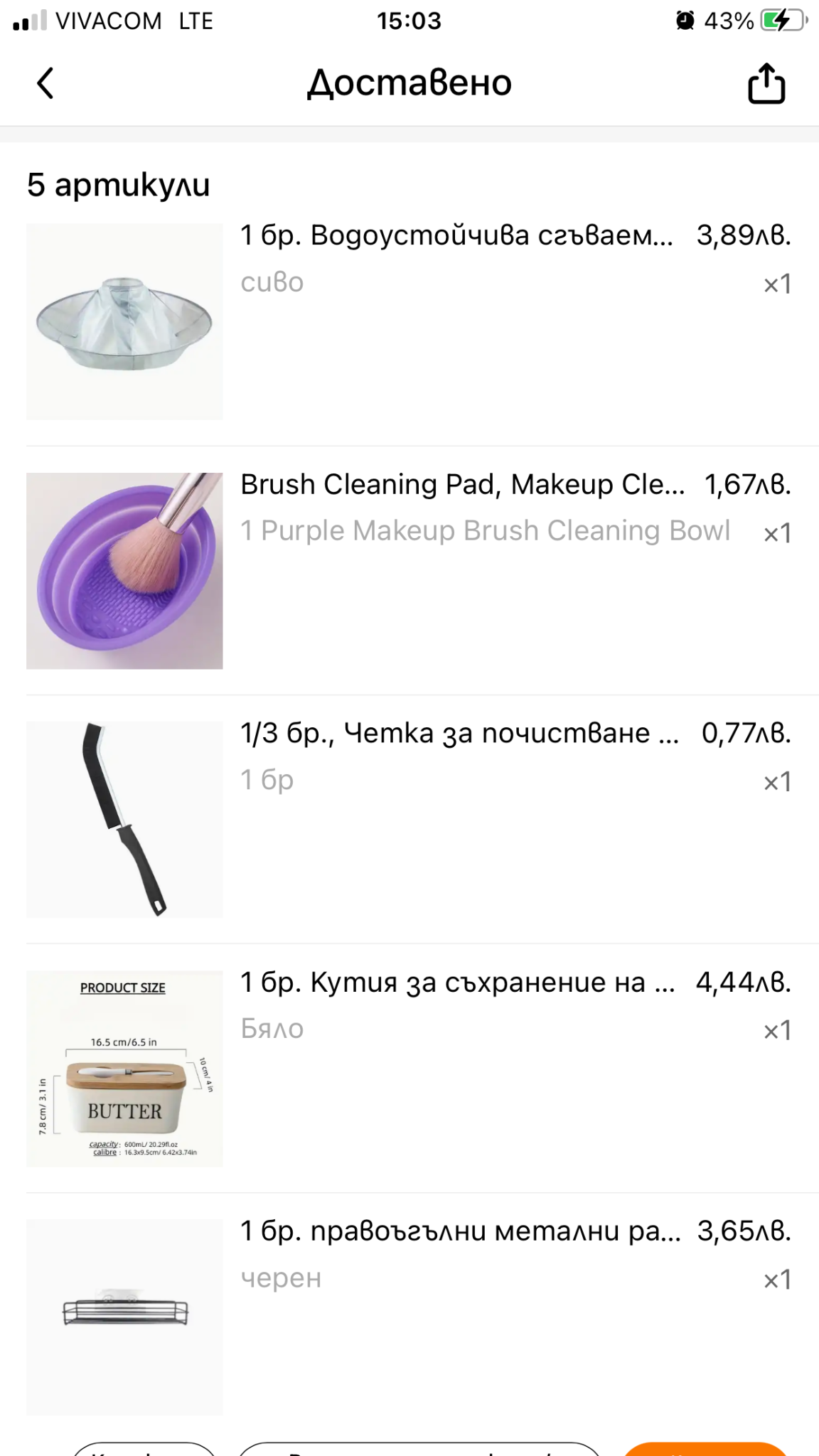The image size is (819, 1456).
Task: Open the gray waterproof foldable cape item
Action: click(x=456, y=235)
